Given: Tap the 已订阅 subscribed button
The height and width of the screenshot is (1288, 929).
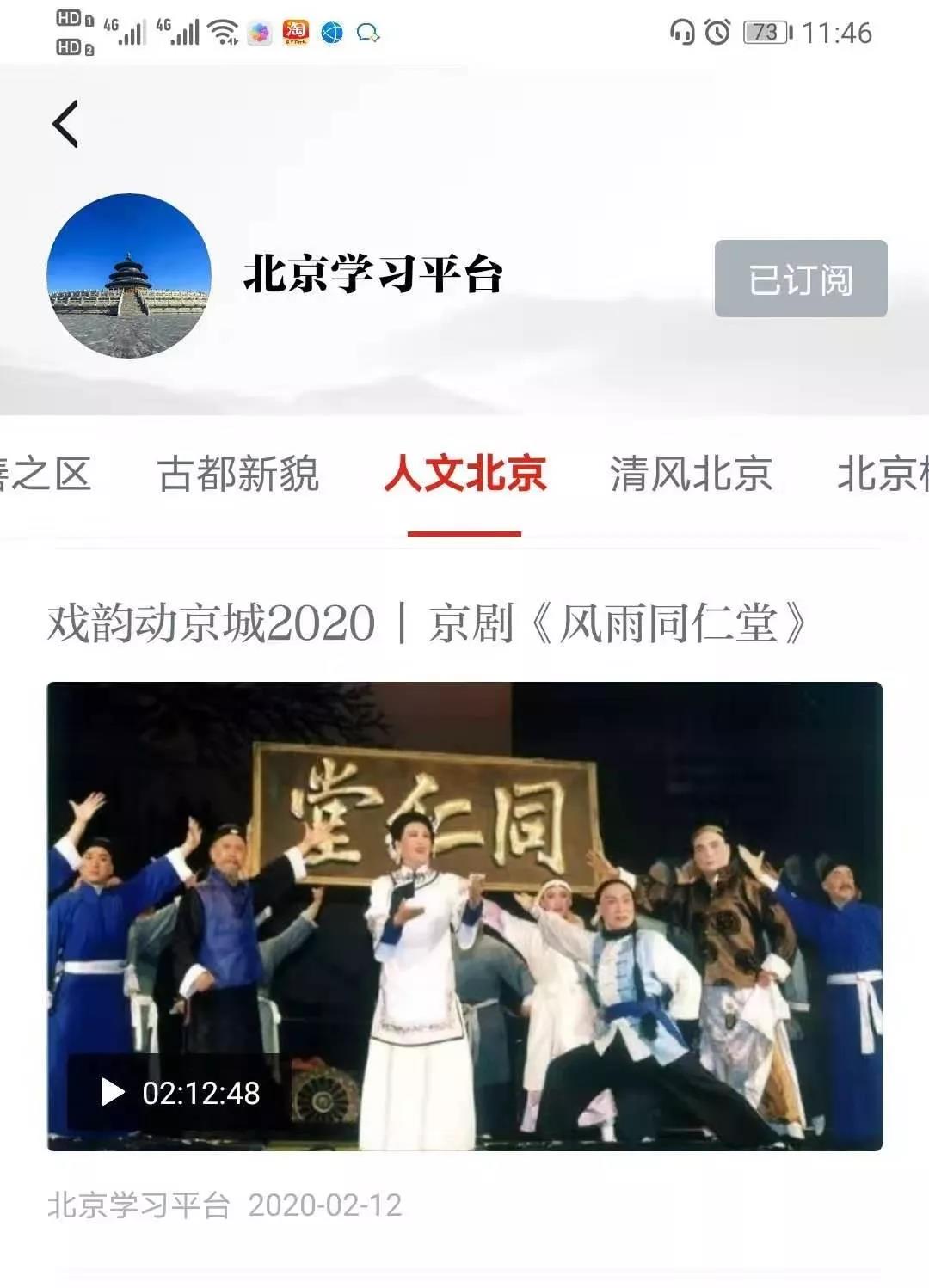Looking at the screenshot, I should (x=800, y=279).
